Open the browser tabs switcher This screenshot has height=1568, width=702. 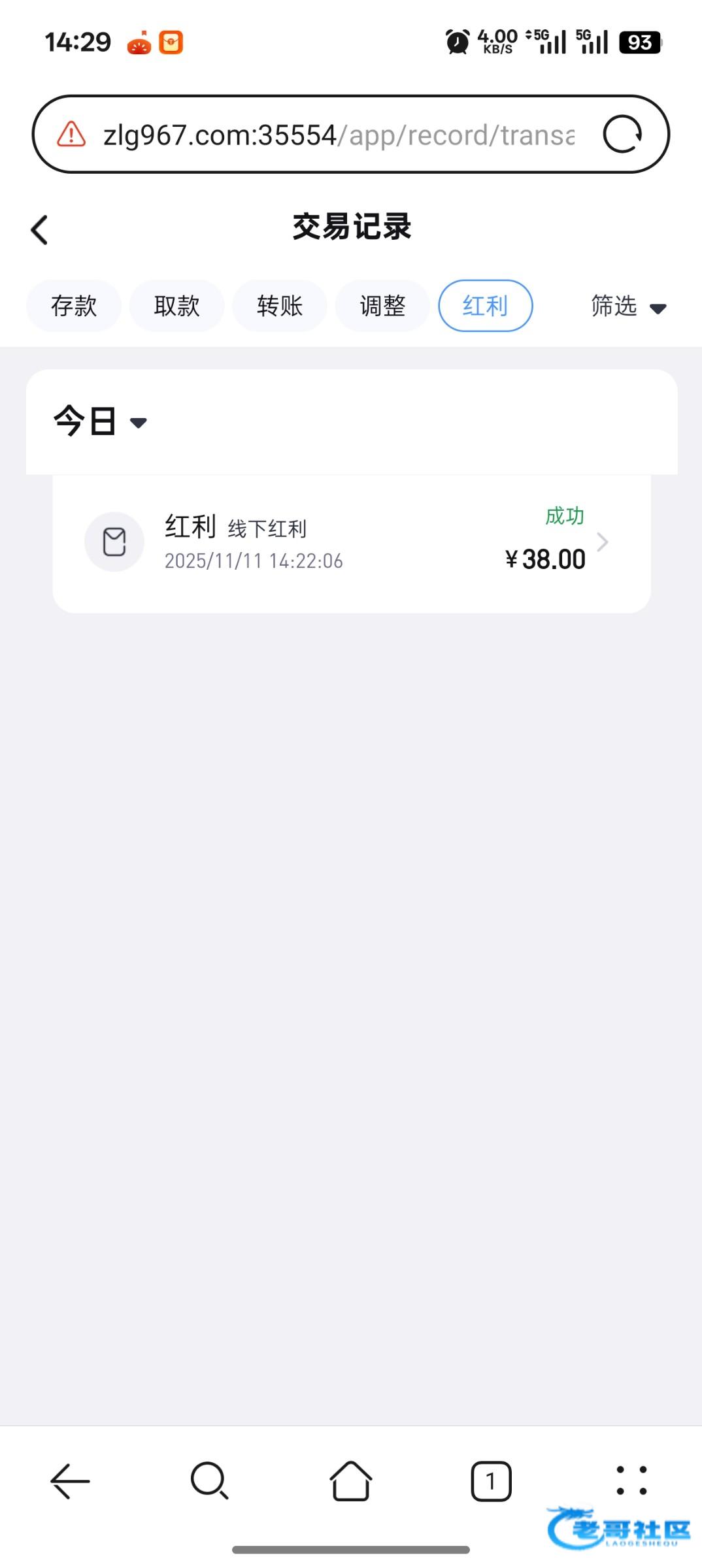tap(491, 1480)
